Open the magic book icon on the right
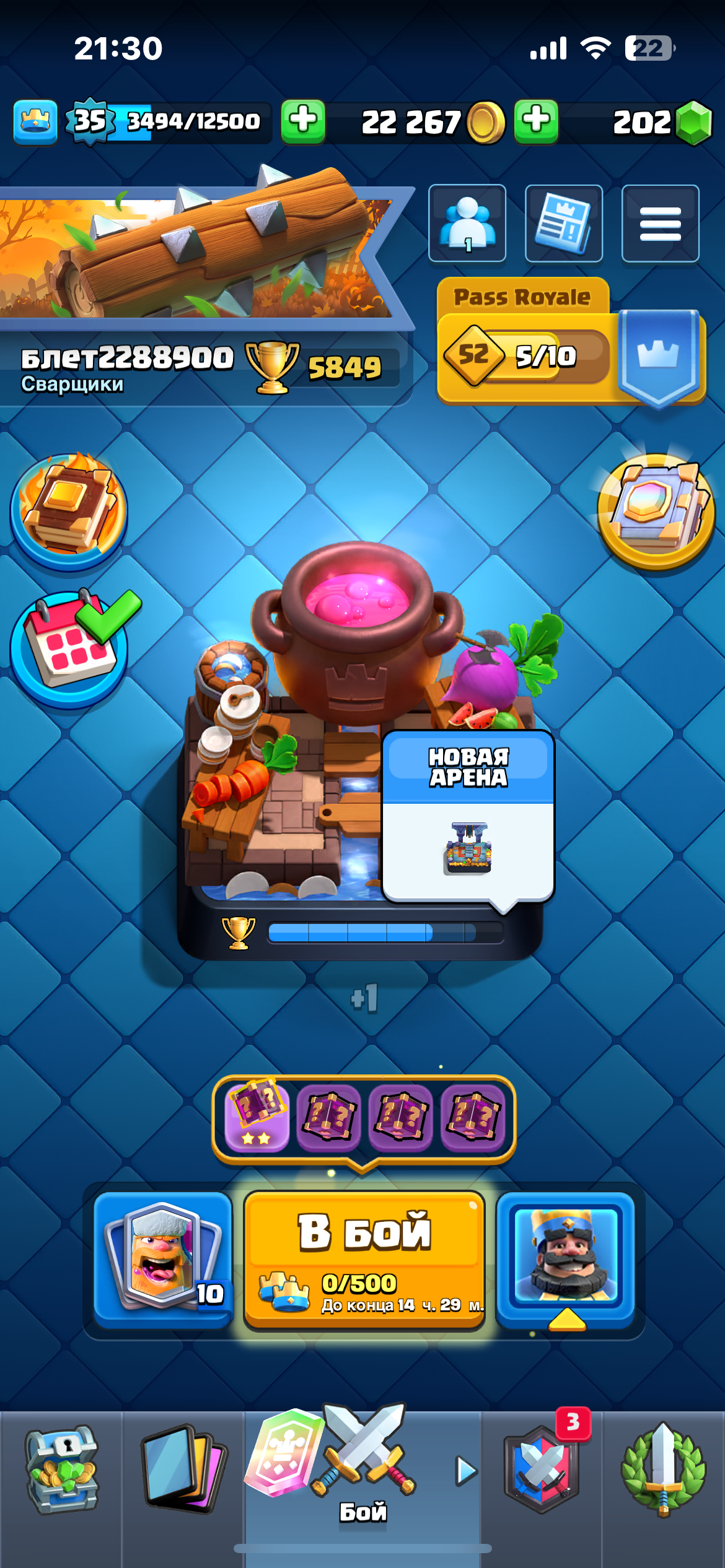Screen dimensions: 725x1568 (x=656, y=512)
